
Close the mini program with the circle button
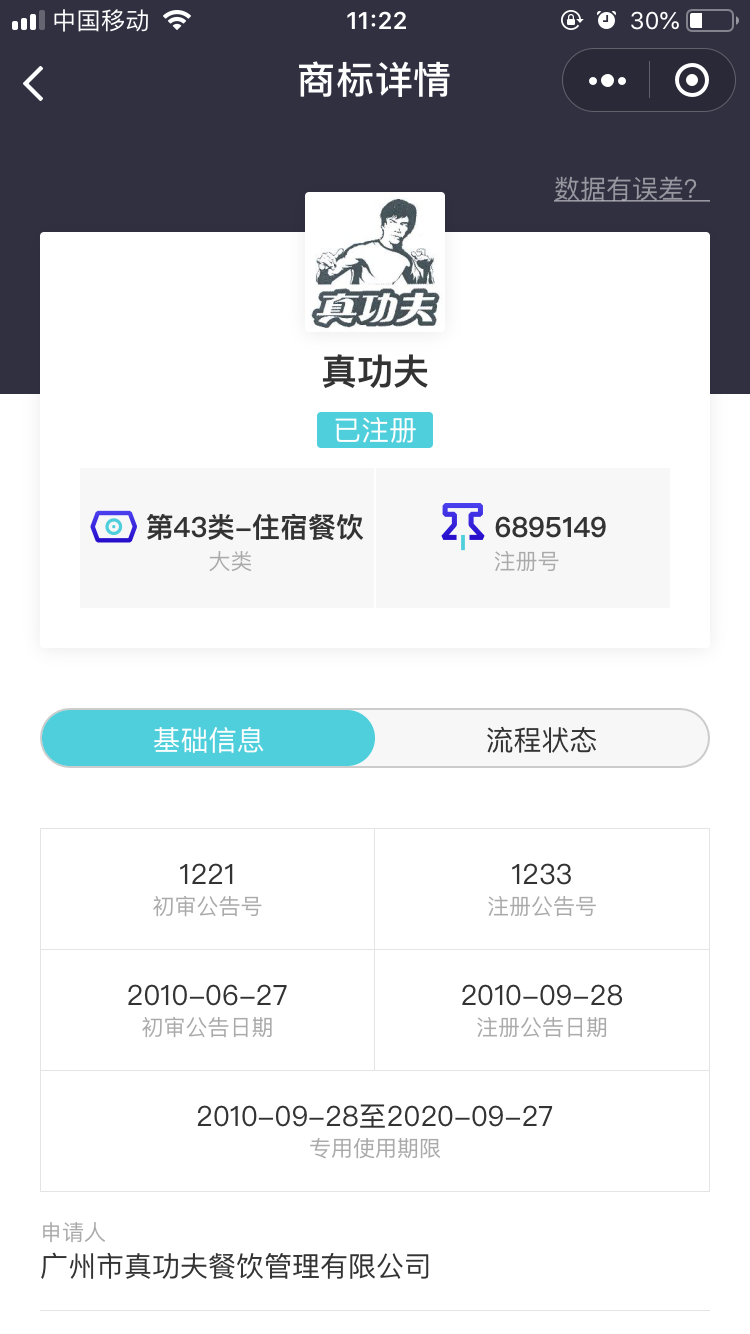(692, 80)
